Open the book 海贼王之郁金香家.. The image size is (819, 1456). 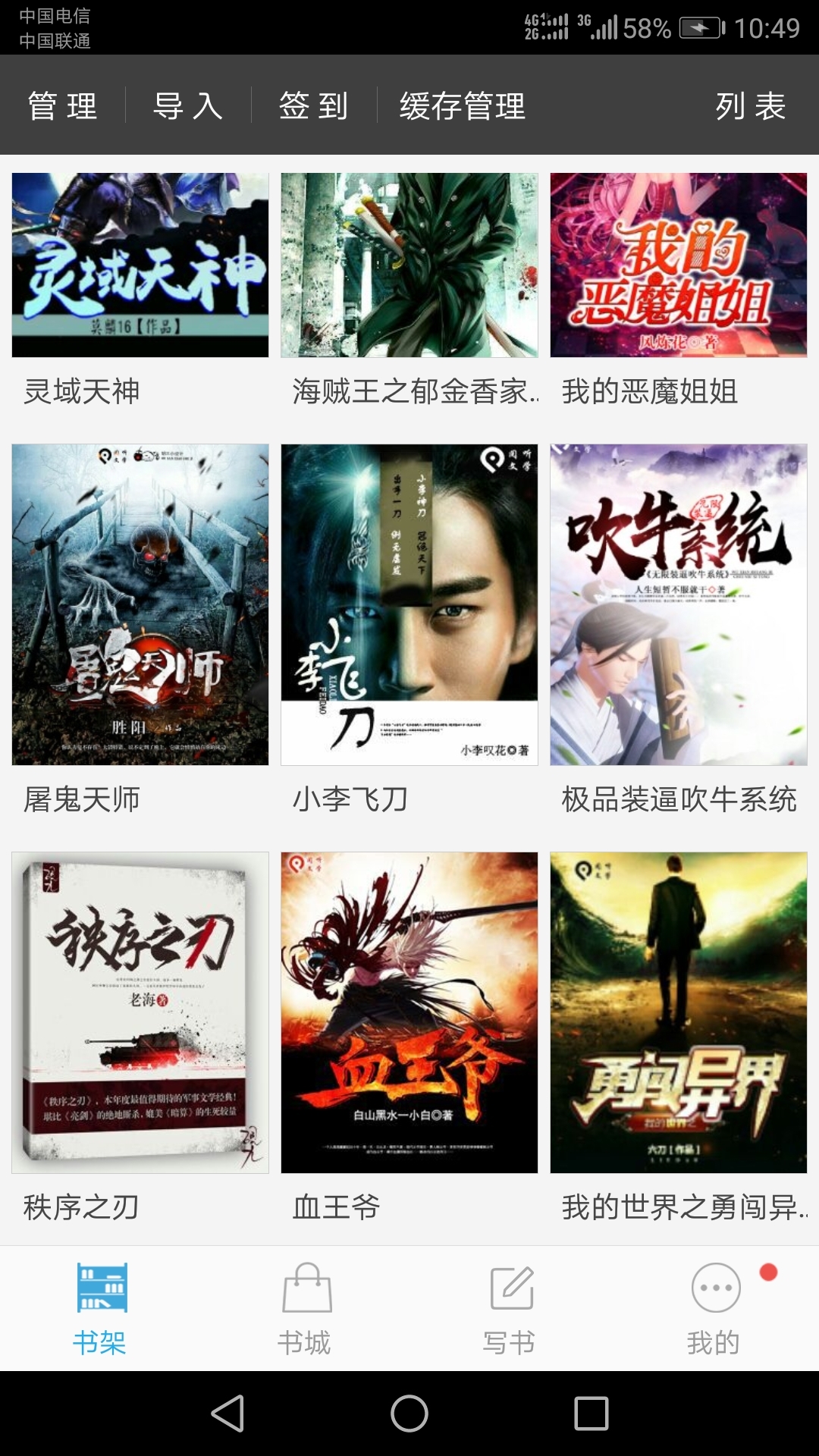coord(409,265)
